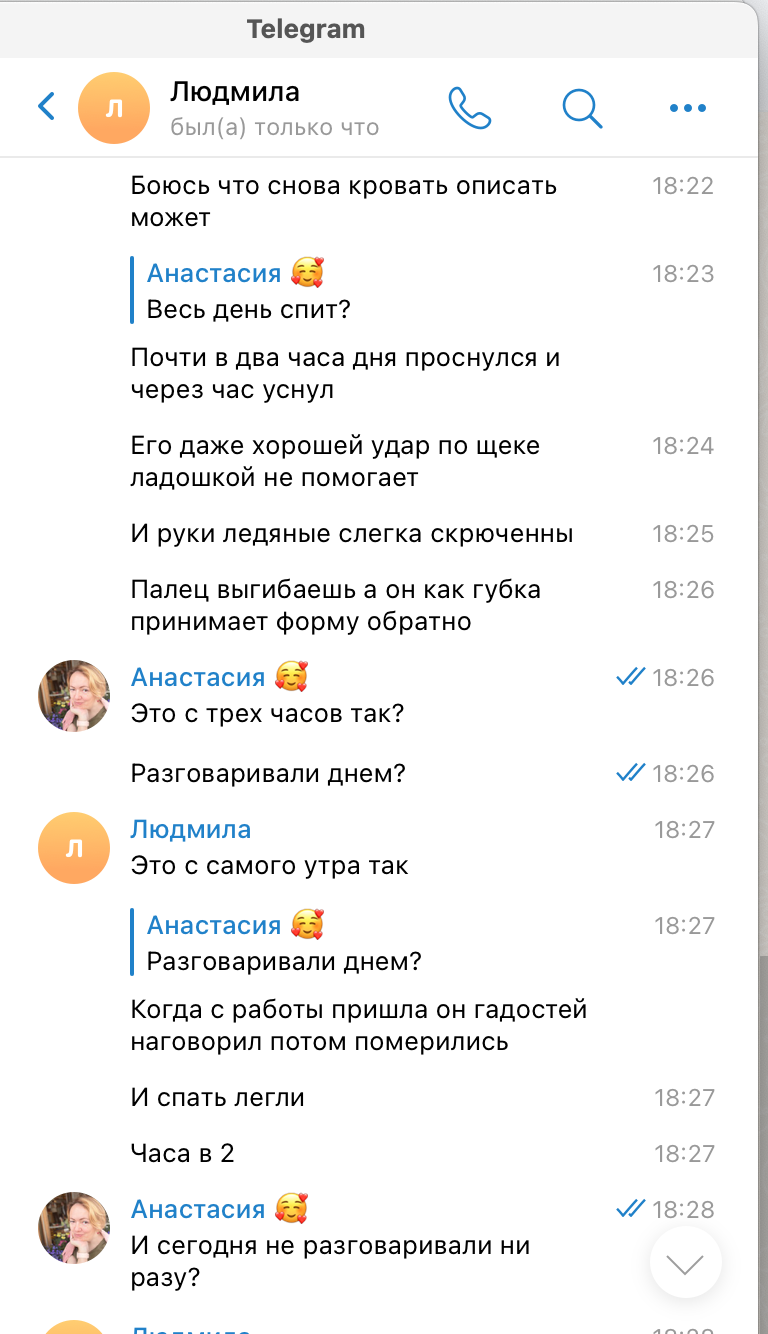
Task: Go back to the chat list
Action: click(47, 107)
